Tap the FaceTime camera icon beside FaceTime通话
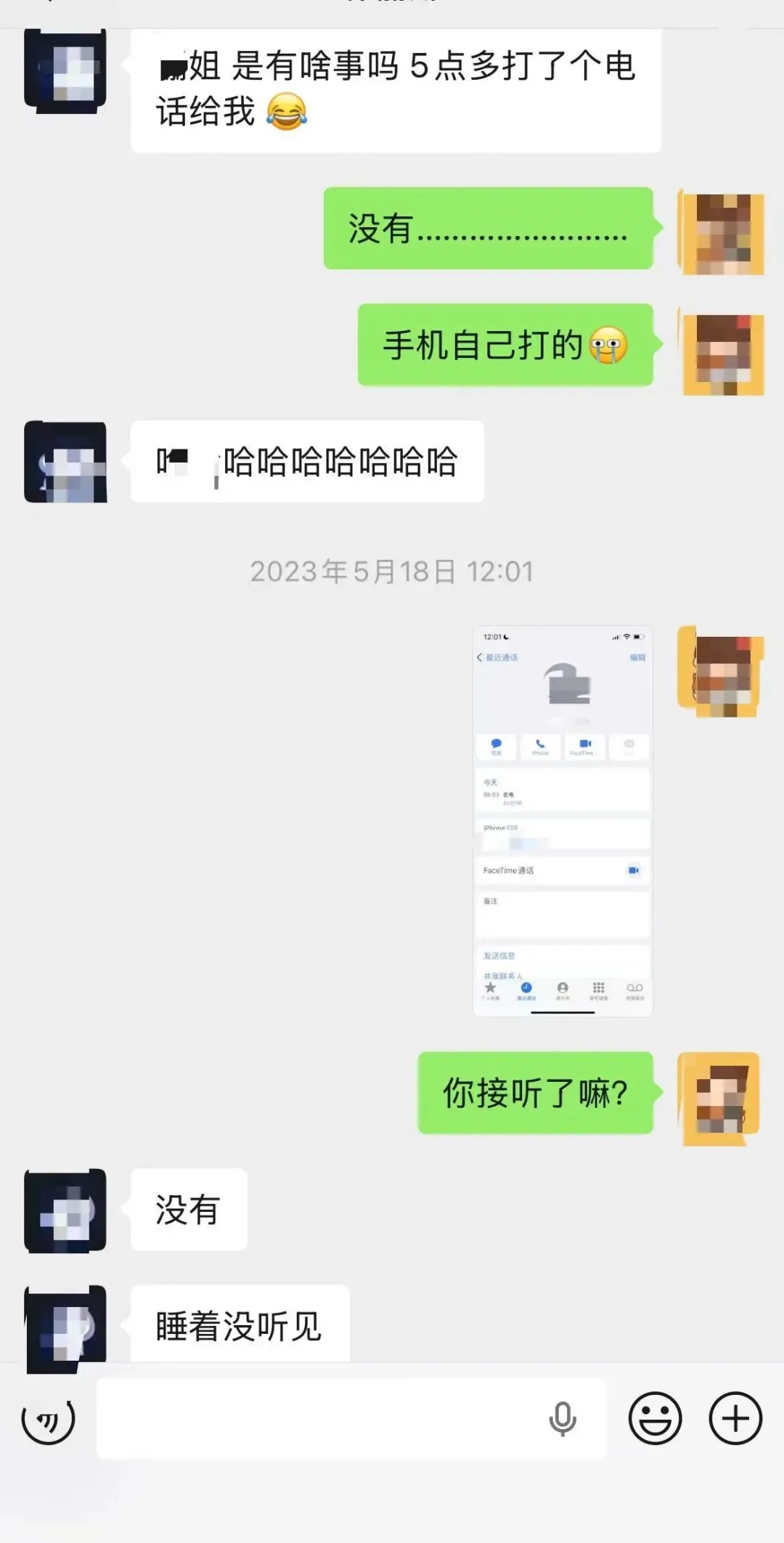This screenshot has width=784, height=1543. tap(633, 870)
